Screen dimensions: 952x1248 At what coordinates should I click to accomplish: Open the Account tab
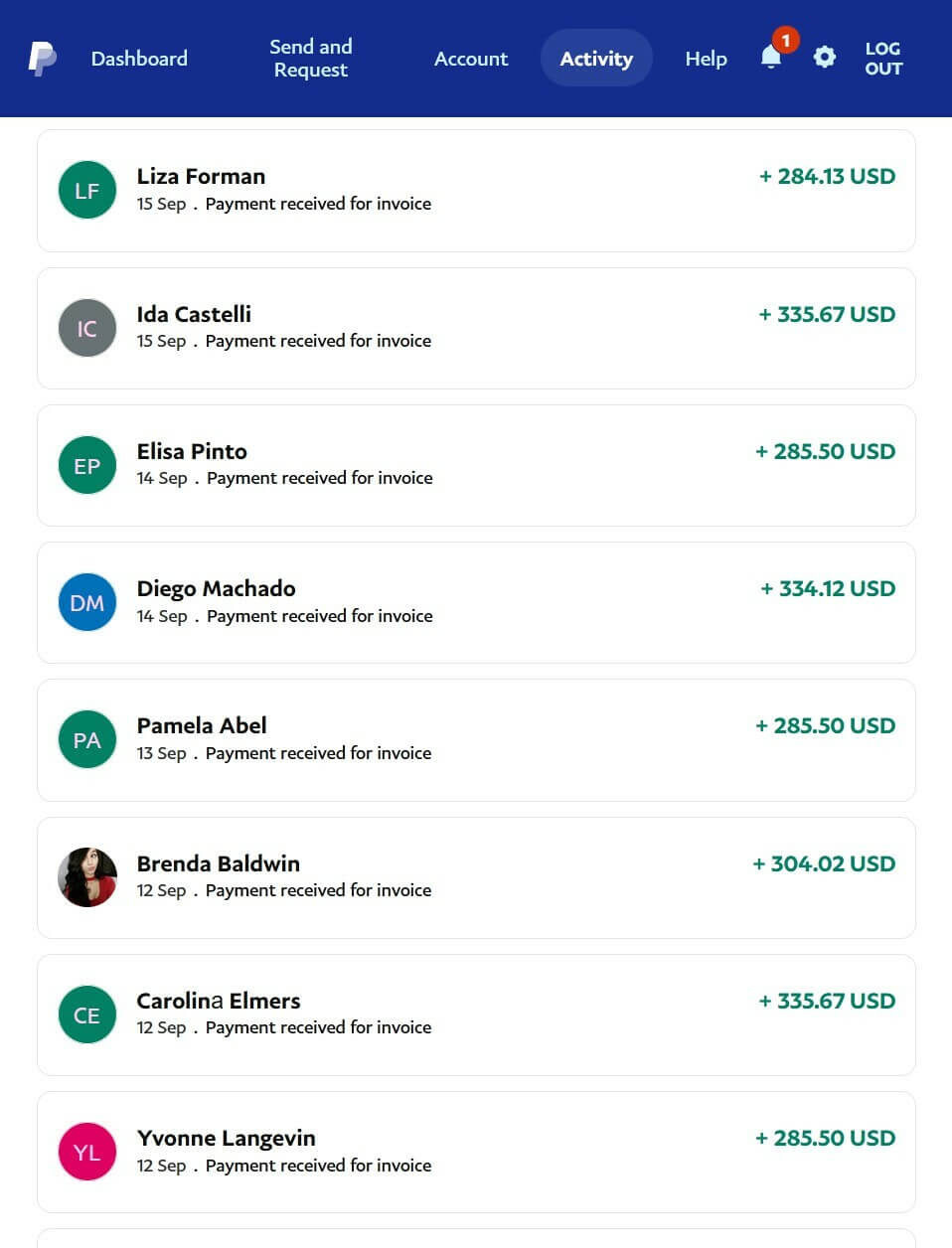coord(470,59)
